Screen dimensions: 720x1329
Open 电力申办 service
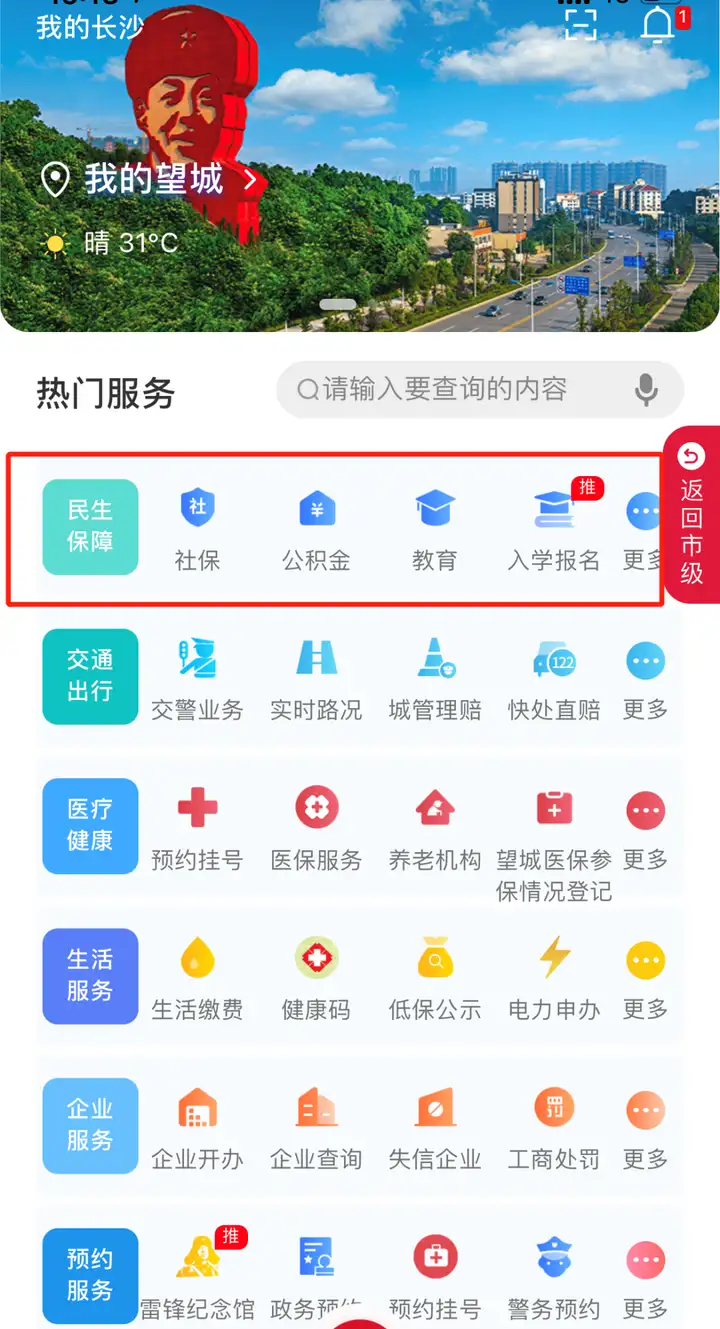pos(554,979)
